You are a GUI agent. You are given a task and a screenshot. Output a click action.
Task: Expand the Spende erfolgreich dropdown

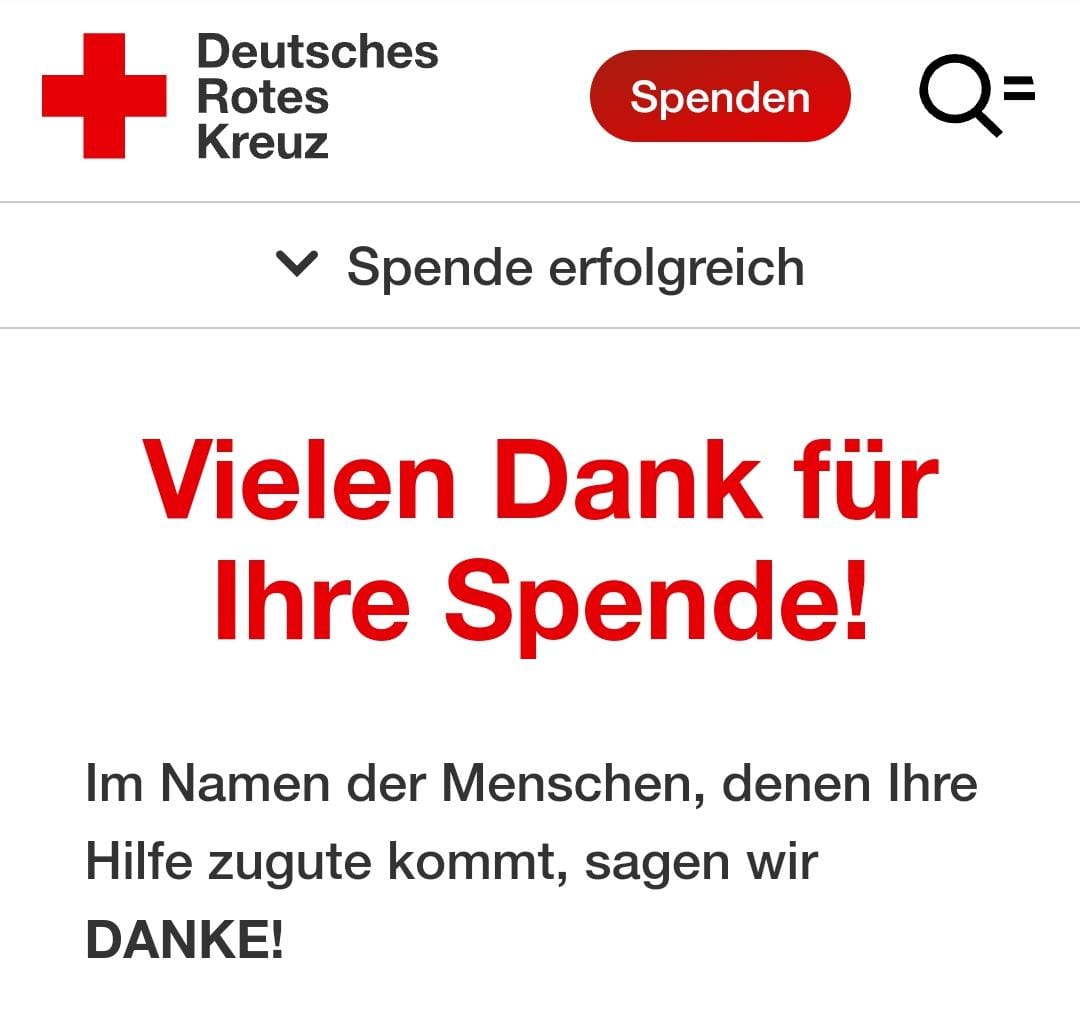pos(540,267)
